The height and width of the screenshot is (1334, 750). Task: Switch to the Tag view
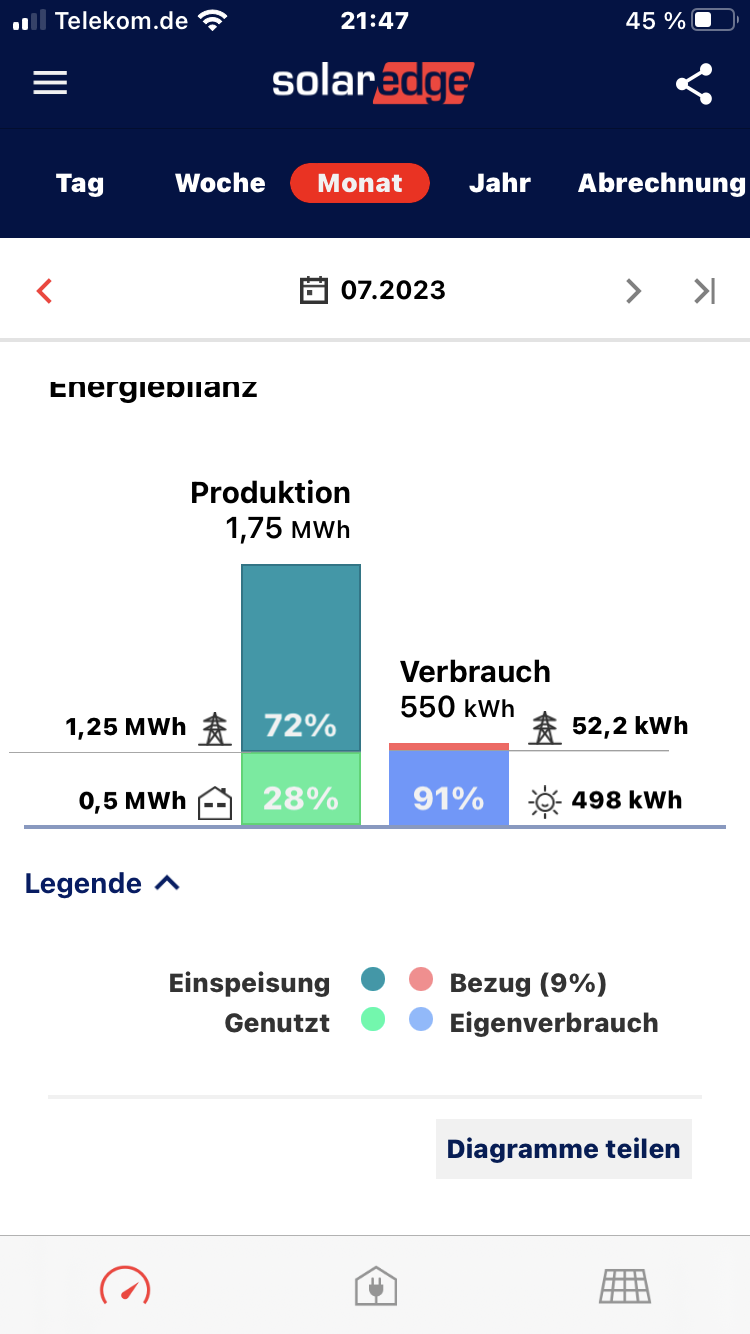pyautogui.click(x=80, y=183)
